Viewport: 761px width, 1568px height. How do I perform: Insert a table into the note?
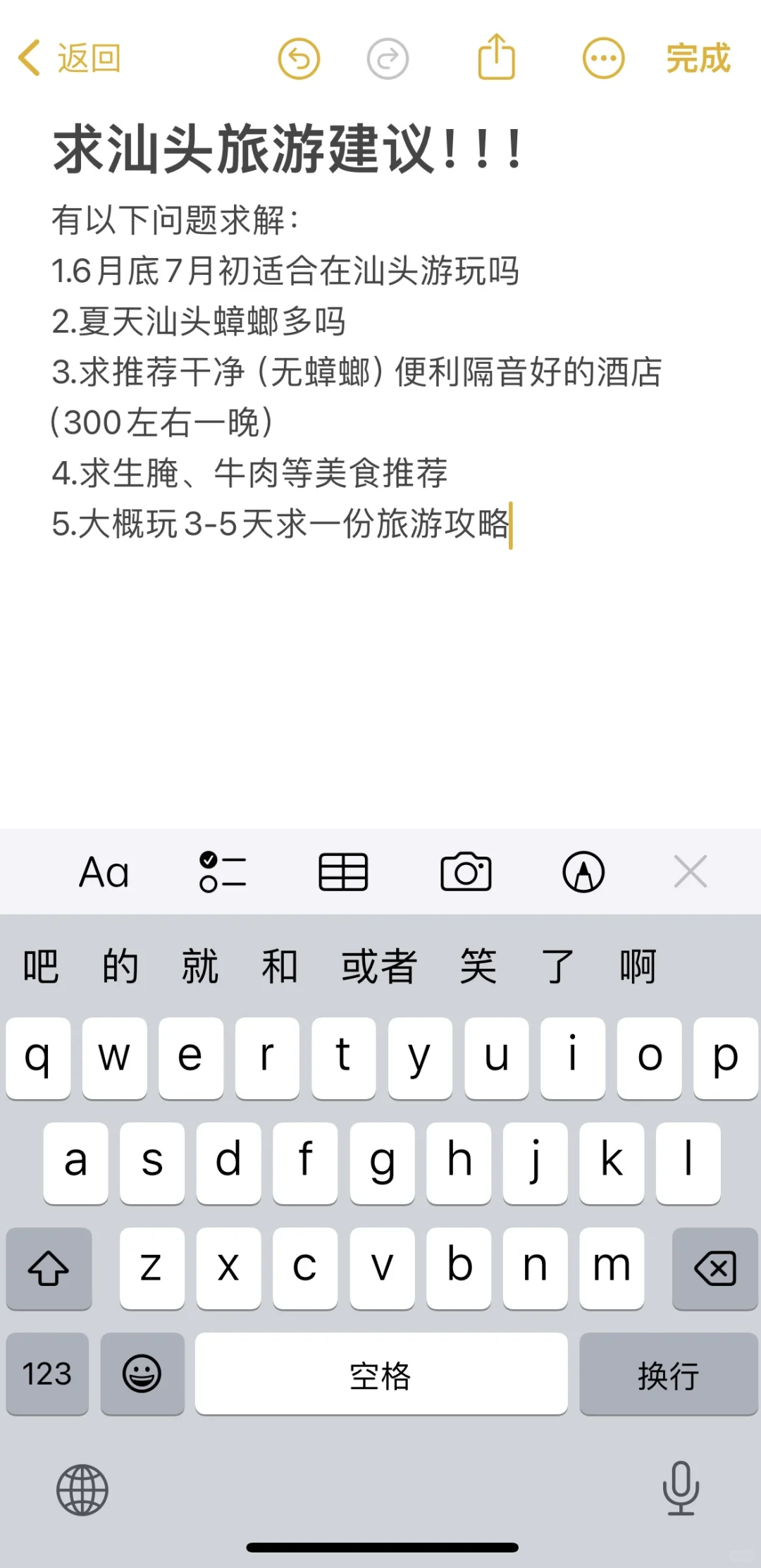pos(343,872)
